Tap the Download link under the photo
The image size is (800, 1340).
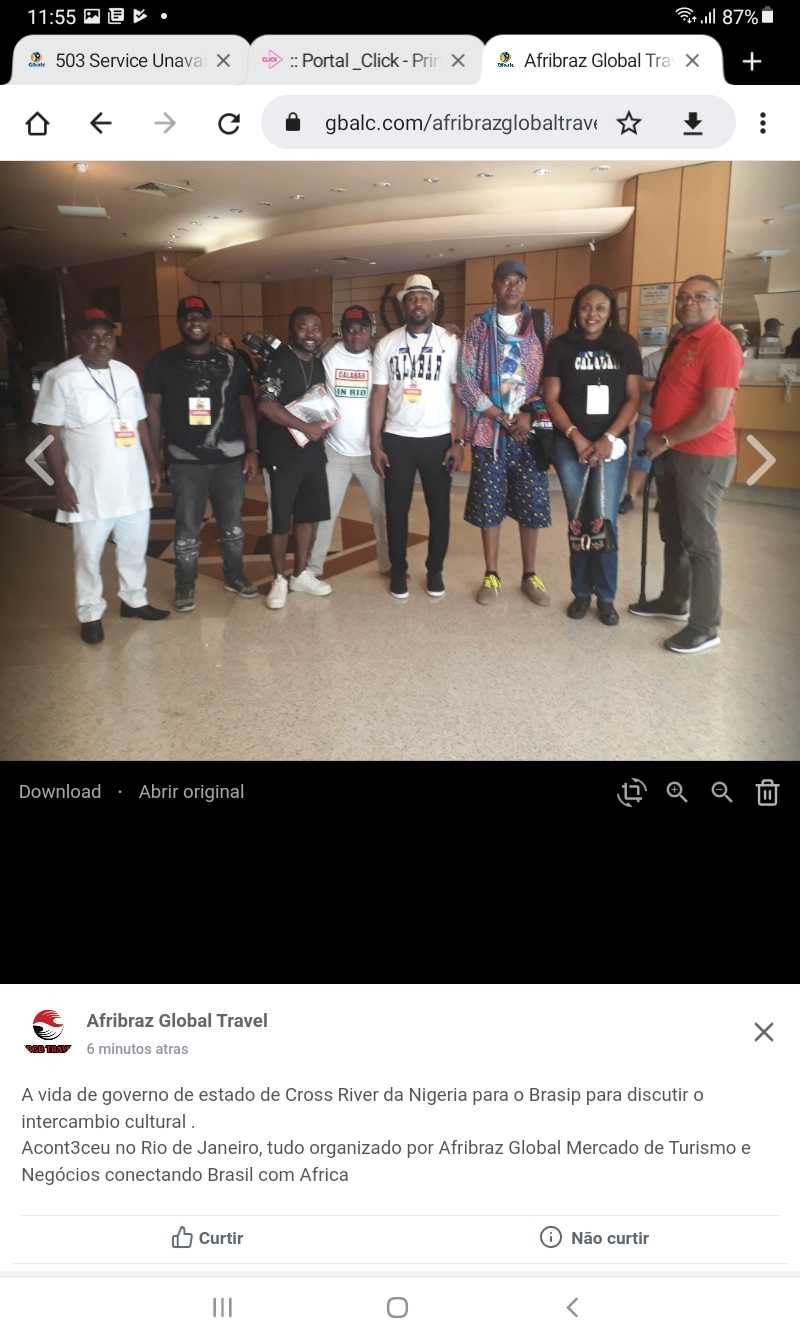tap(60, 792)
